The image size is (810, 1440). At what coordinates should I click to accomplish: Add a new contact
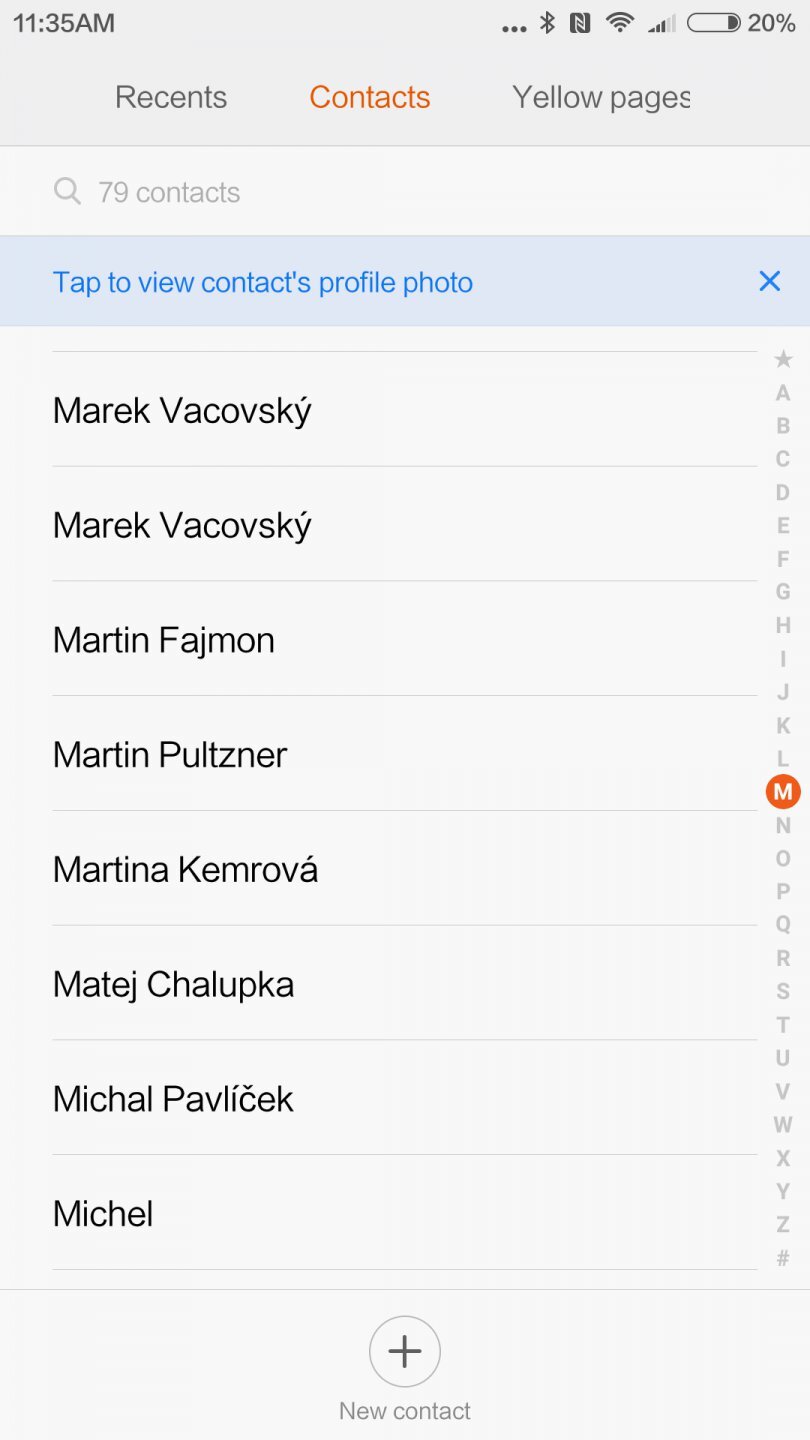[405, 1352]
